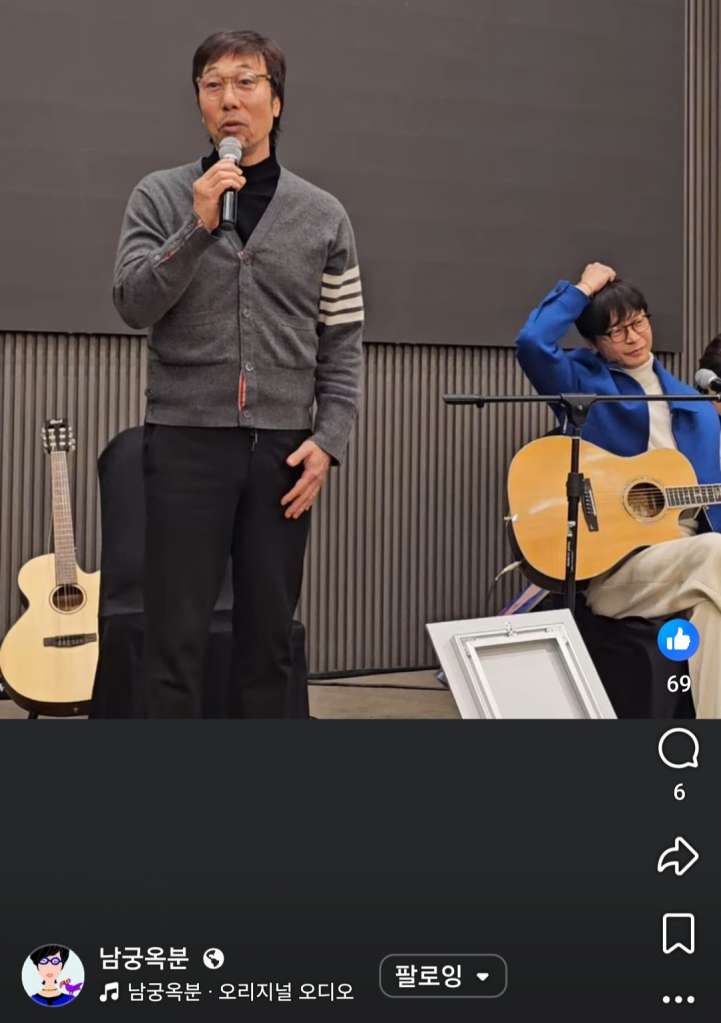Open comments via the speech bubble icon
721x1023 pixels.
(679, 749)
